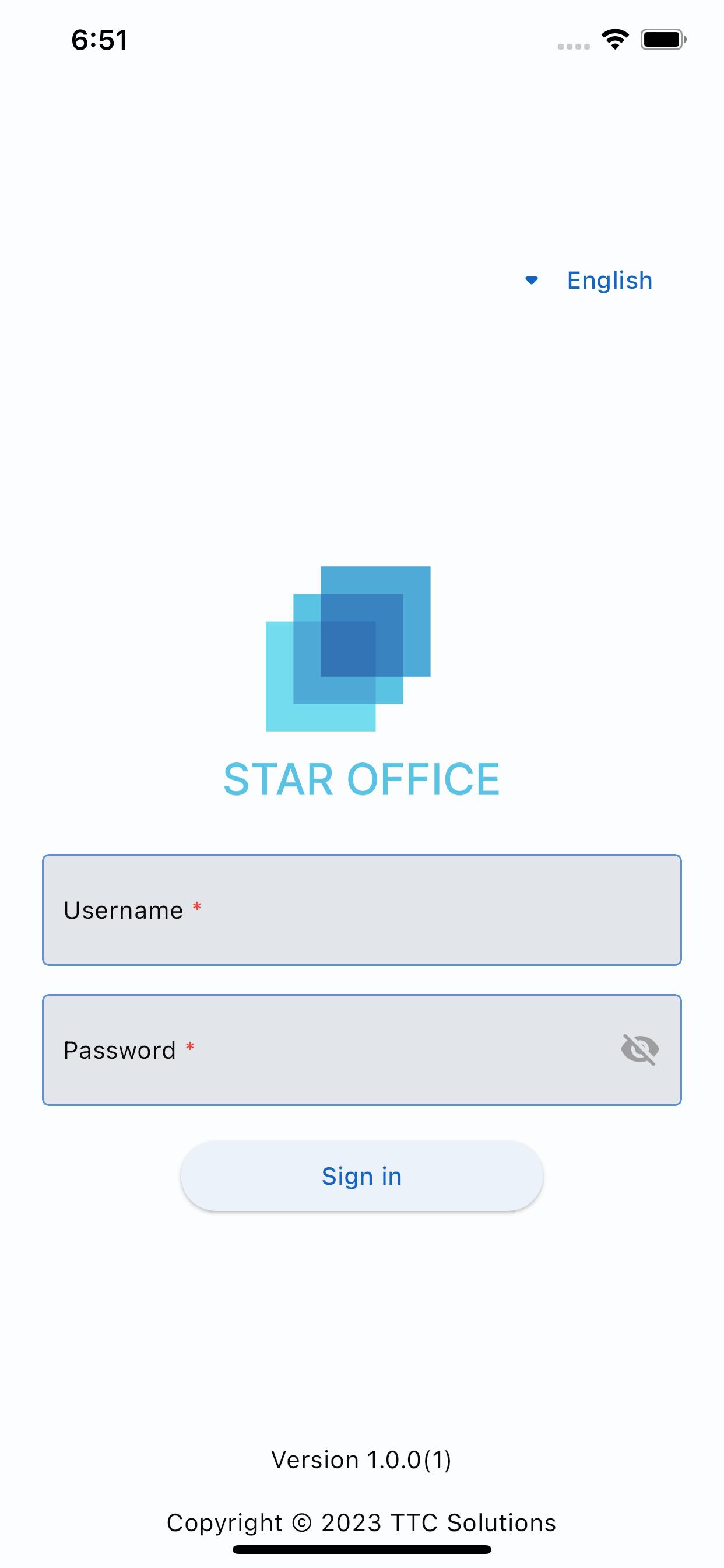Open the English language dropdown

coord(589,281)
